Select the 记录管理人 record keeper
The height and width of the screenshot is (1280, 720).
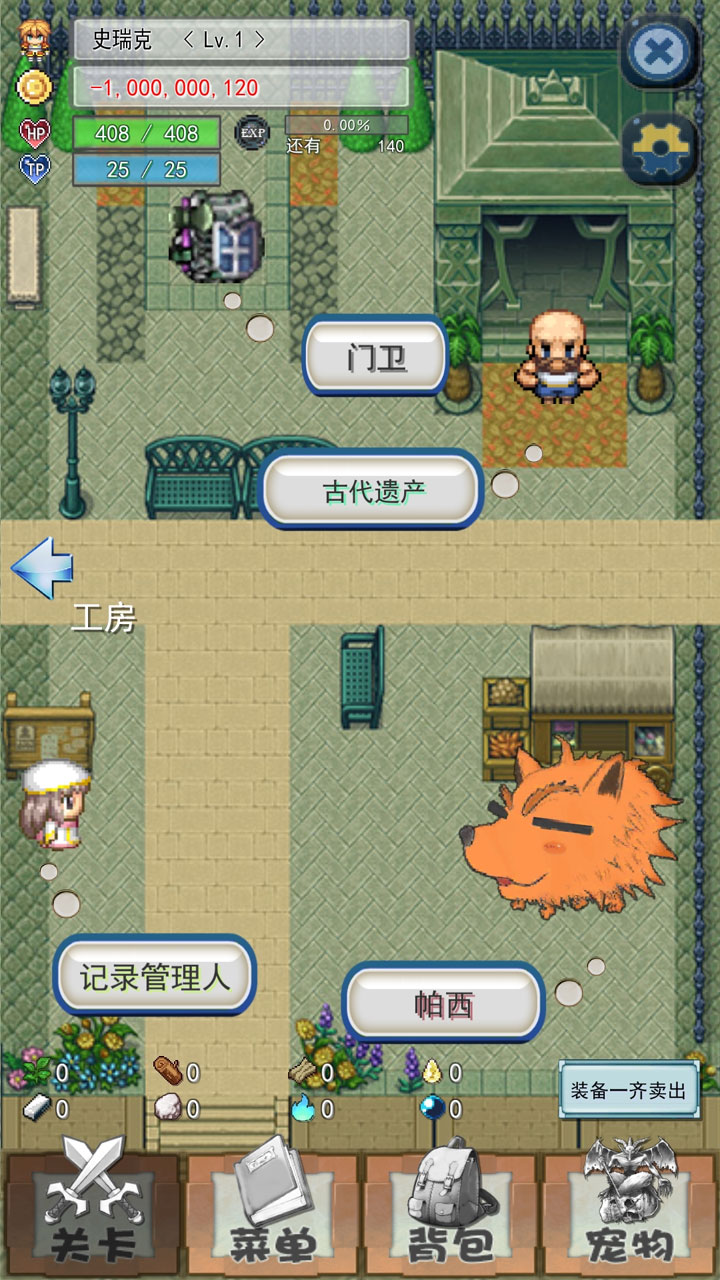pos(155,975)
